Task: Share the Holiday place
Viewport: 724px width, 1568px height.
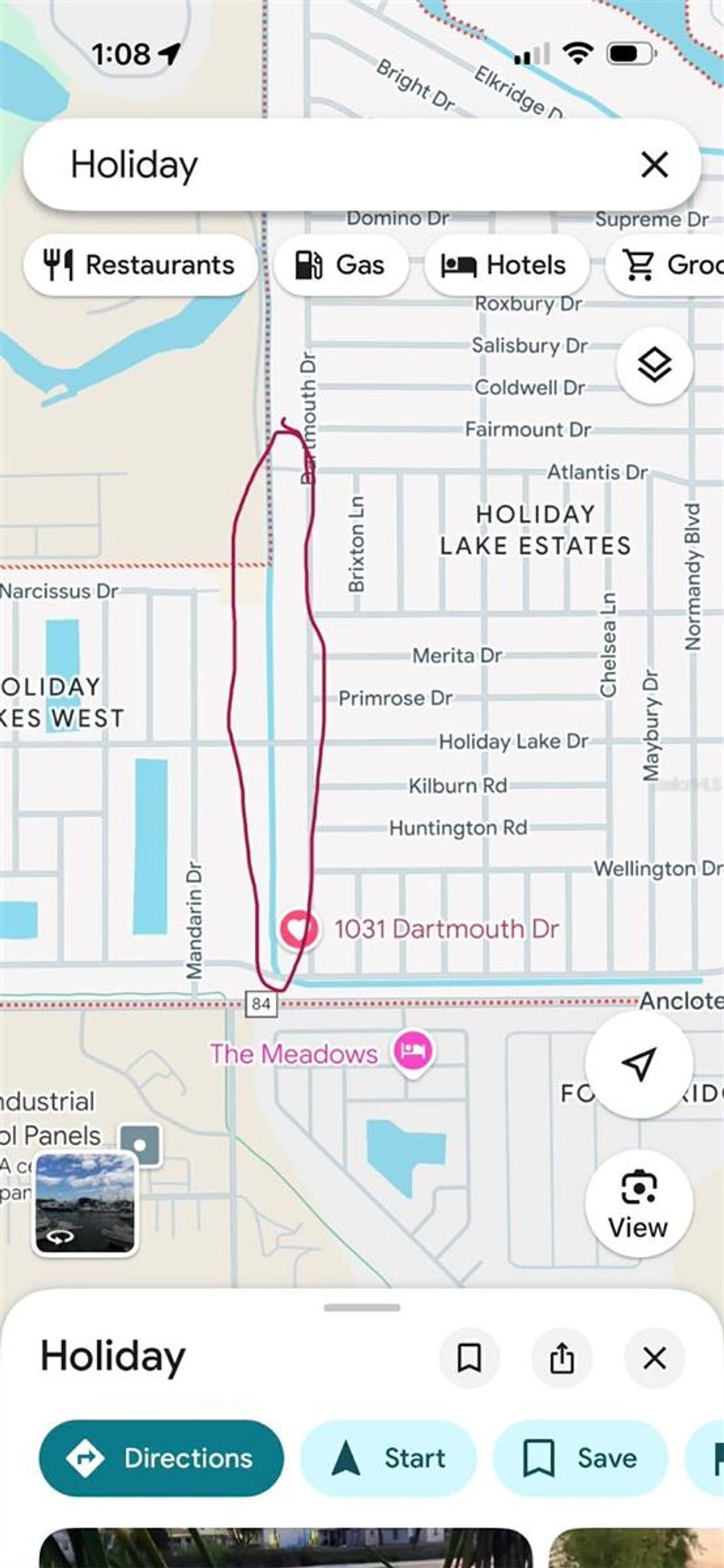Action: 561,1357
